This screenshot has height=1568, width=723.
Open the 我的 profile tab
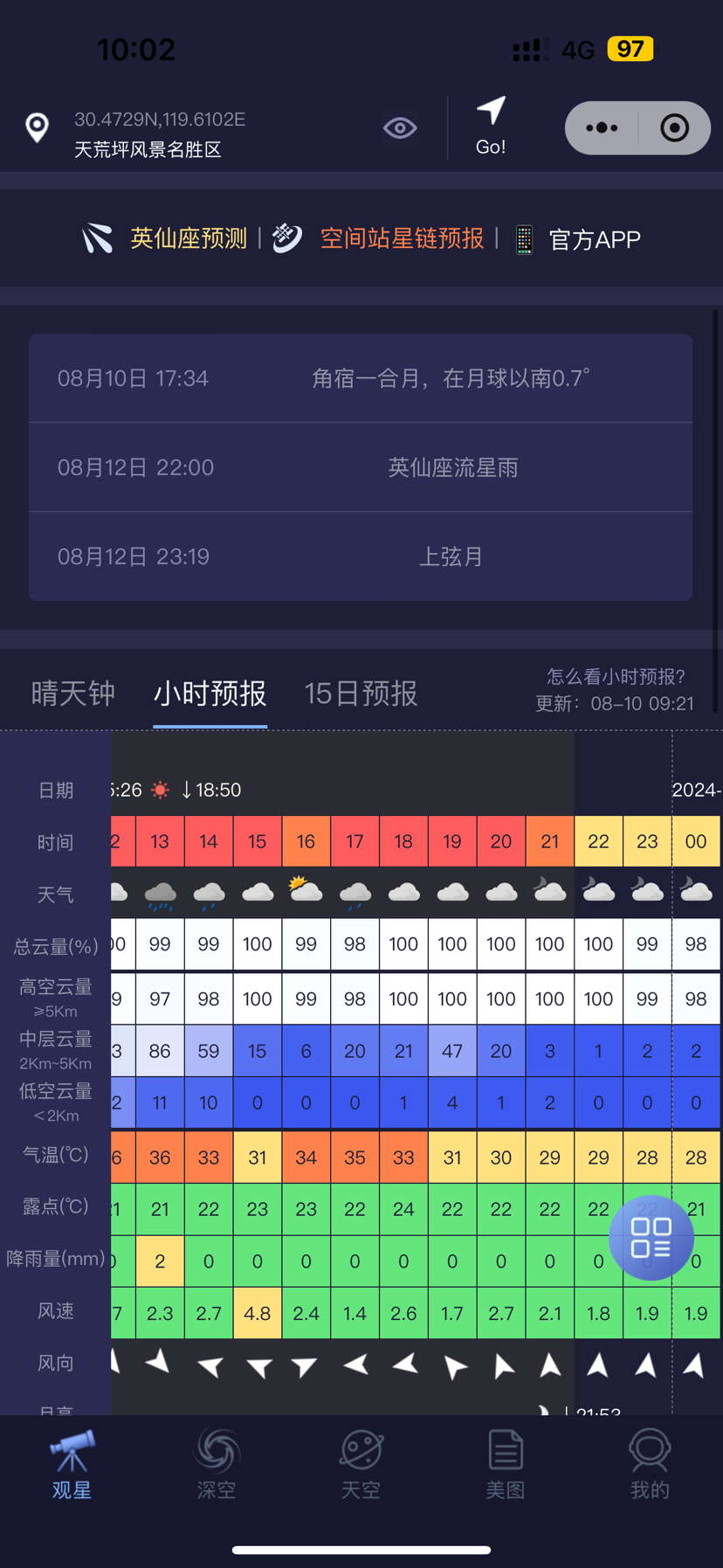pos(650,1464)
